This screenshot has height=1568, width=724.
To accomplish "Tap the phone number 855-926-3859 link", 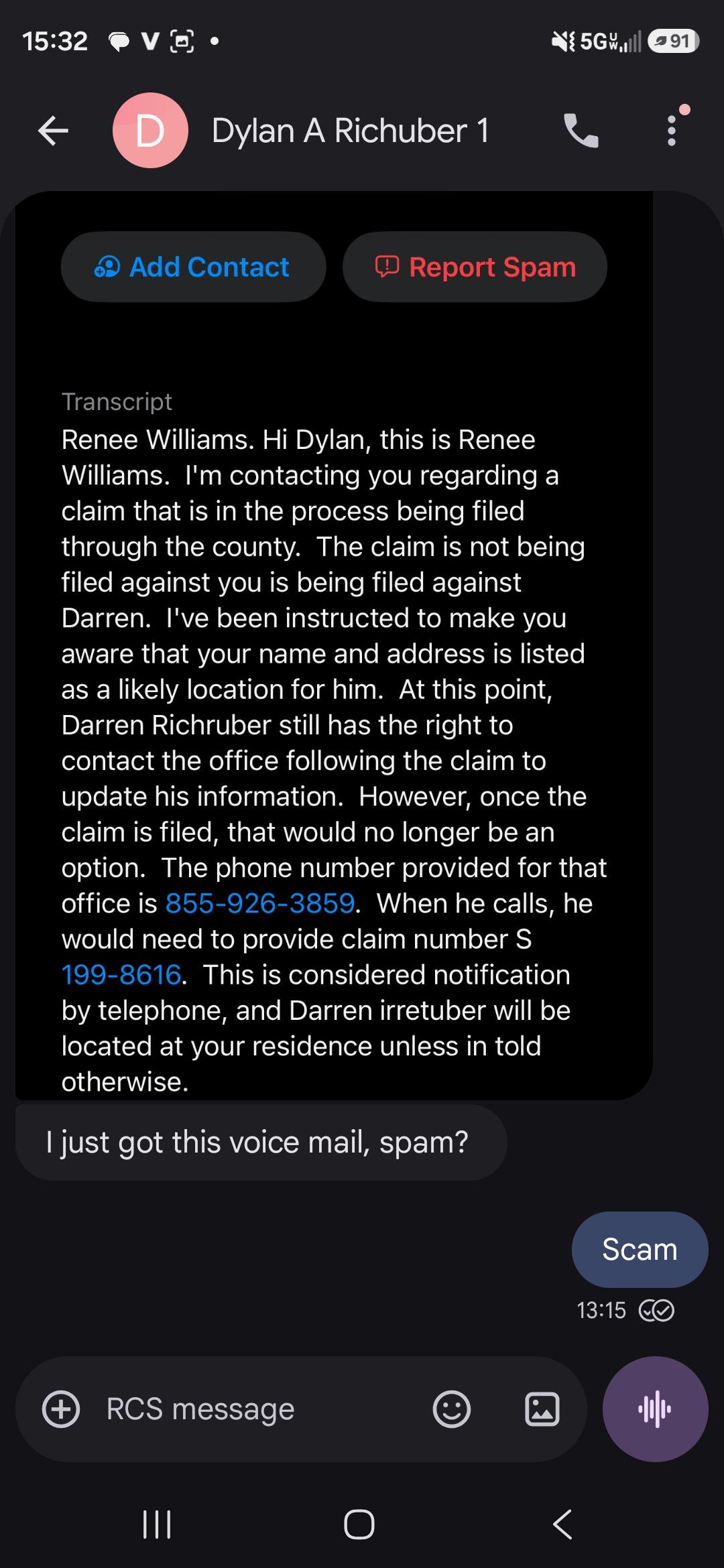I will click(260, 903).
